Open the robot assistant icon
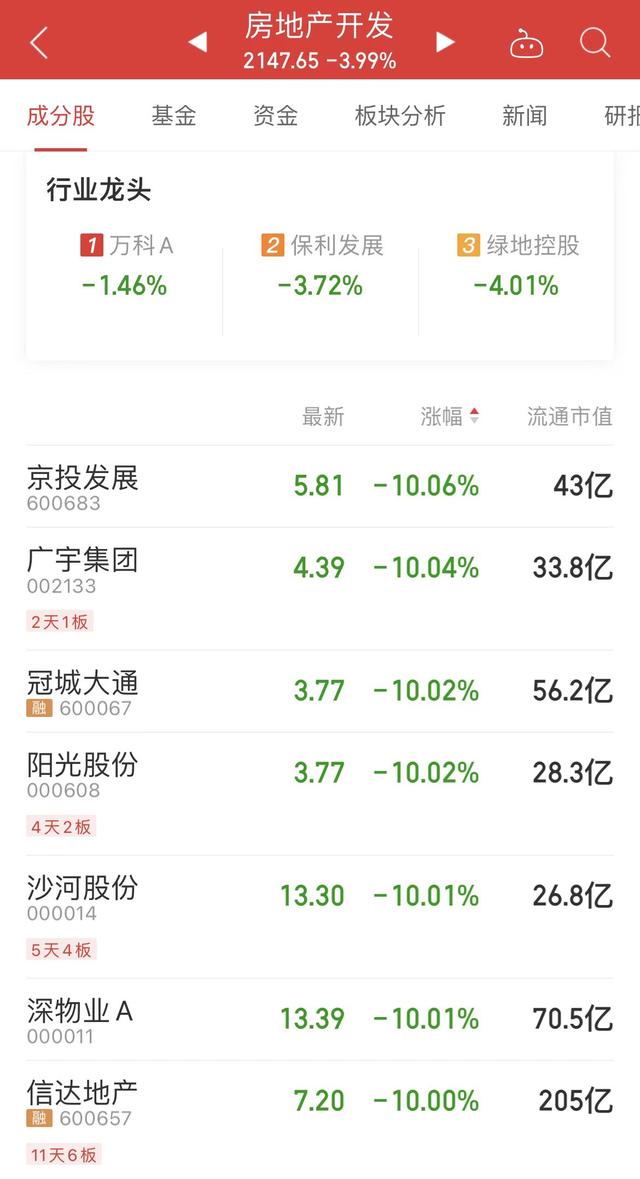 coord(525,43)
